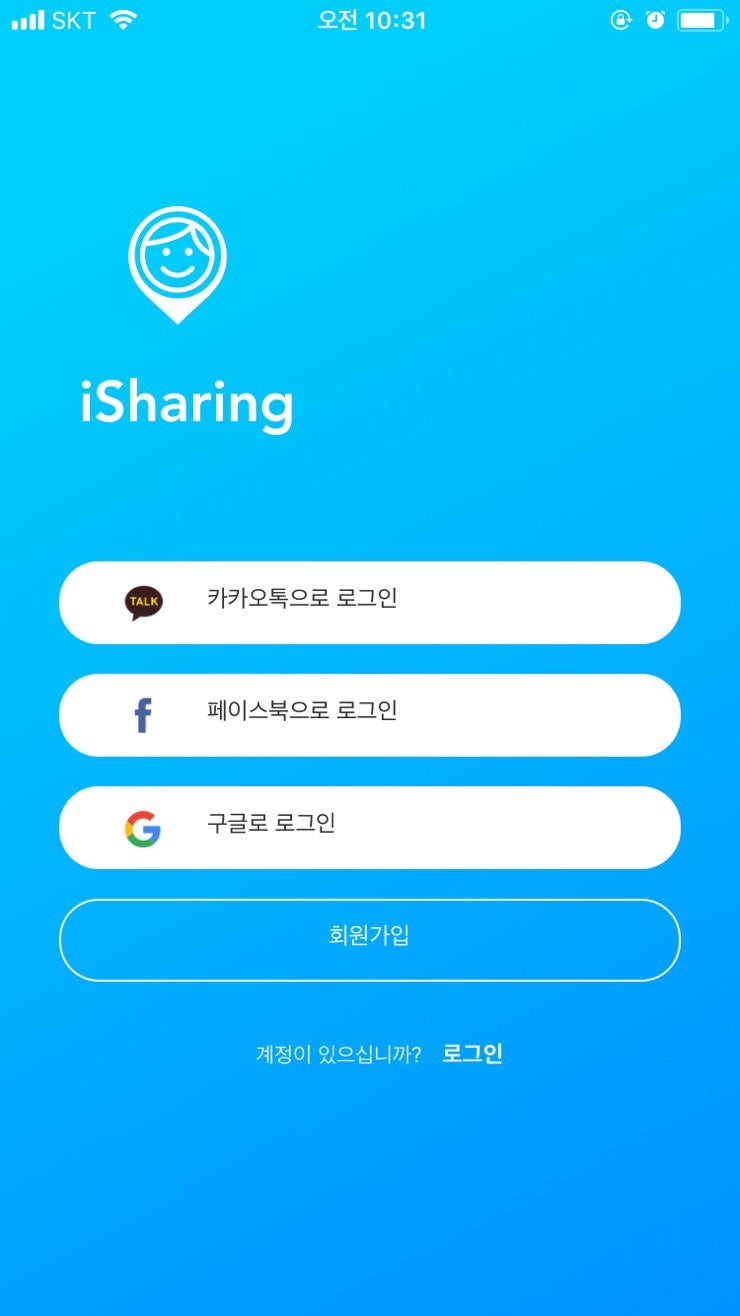Sign in using the Google button
Image resolution: width=740 pixels, height=1316 pixels.
pyautogui.click(x=370, y=827)
